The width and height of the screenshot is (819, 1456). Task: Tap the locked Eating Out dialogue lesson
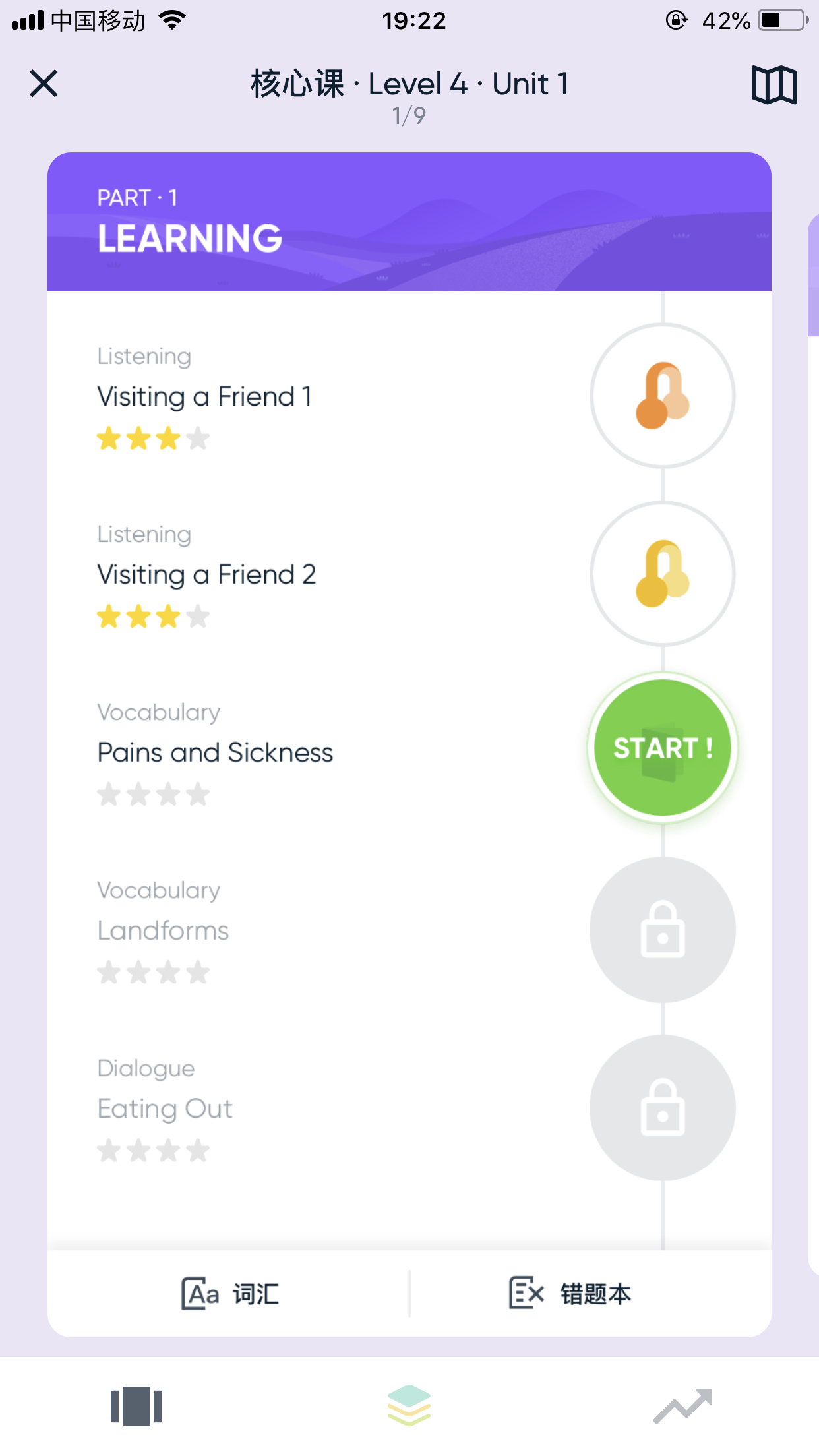(x=662, y=1108)
